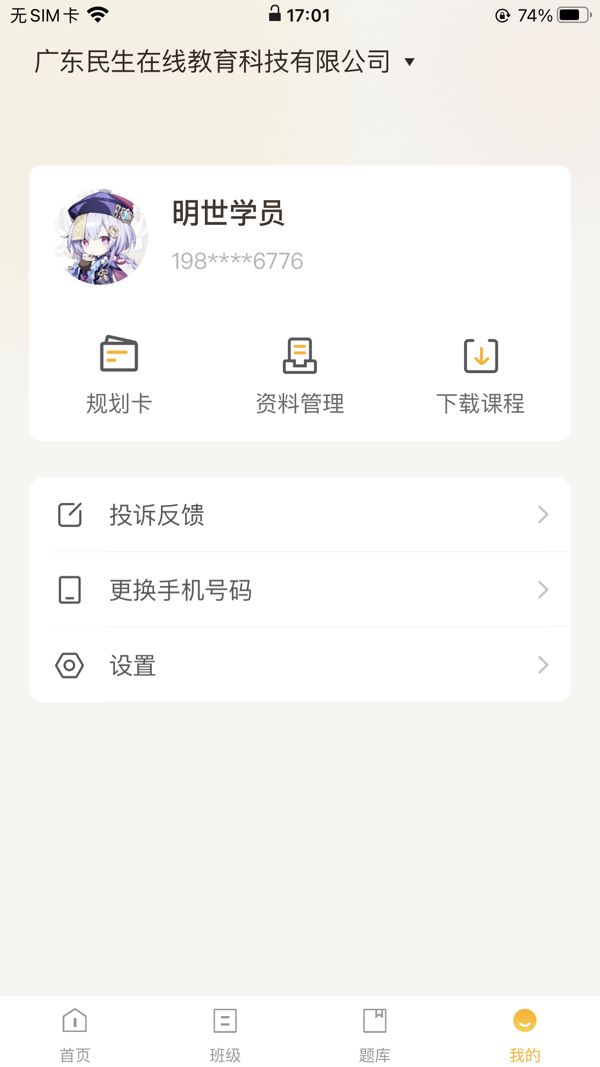Image resolution: width=600 pixels, height=1067 pixels.
Task: Open 设置 settings
Action: tap(300, 665)
